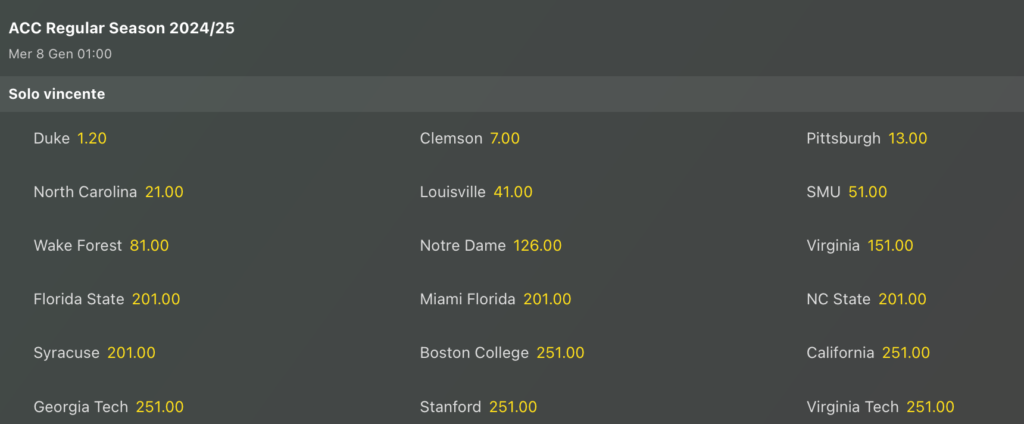1024x424 pixels.
Task: Choose Boston College at 251.00
Action: (502, 353)
